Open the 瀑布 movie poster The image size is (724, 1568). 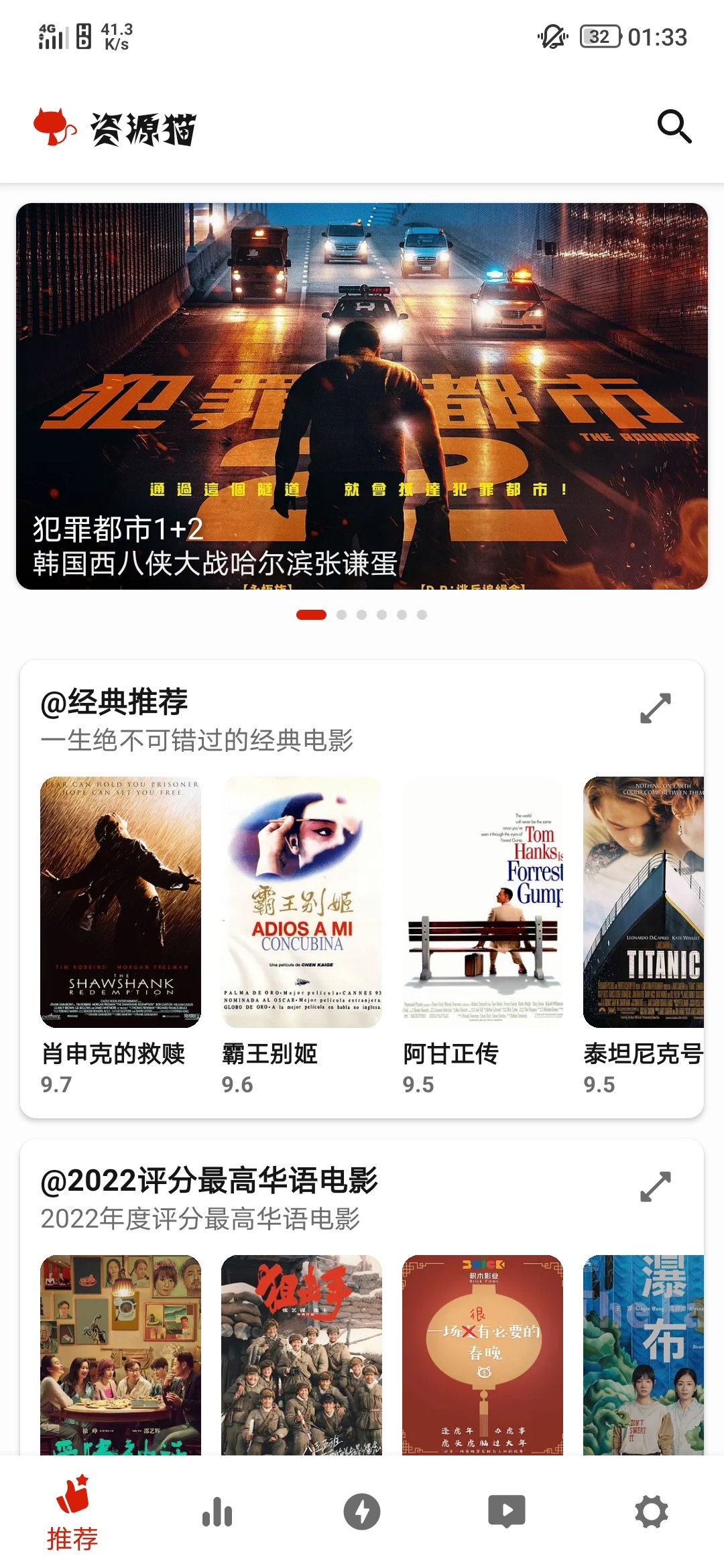tap(644, 1354)
